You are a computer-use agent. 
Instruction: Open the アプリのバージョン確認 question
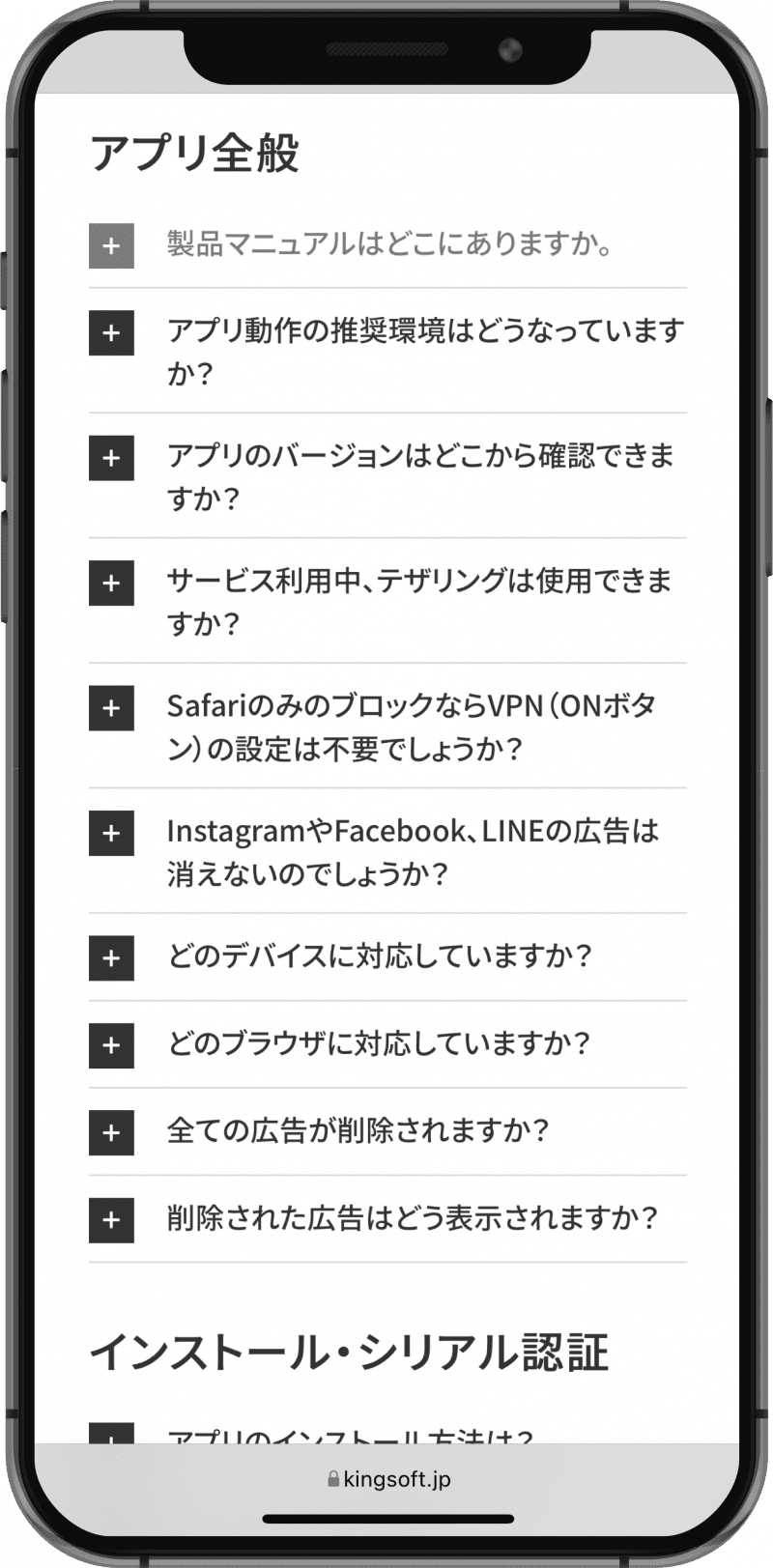(111, 458)
